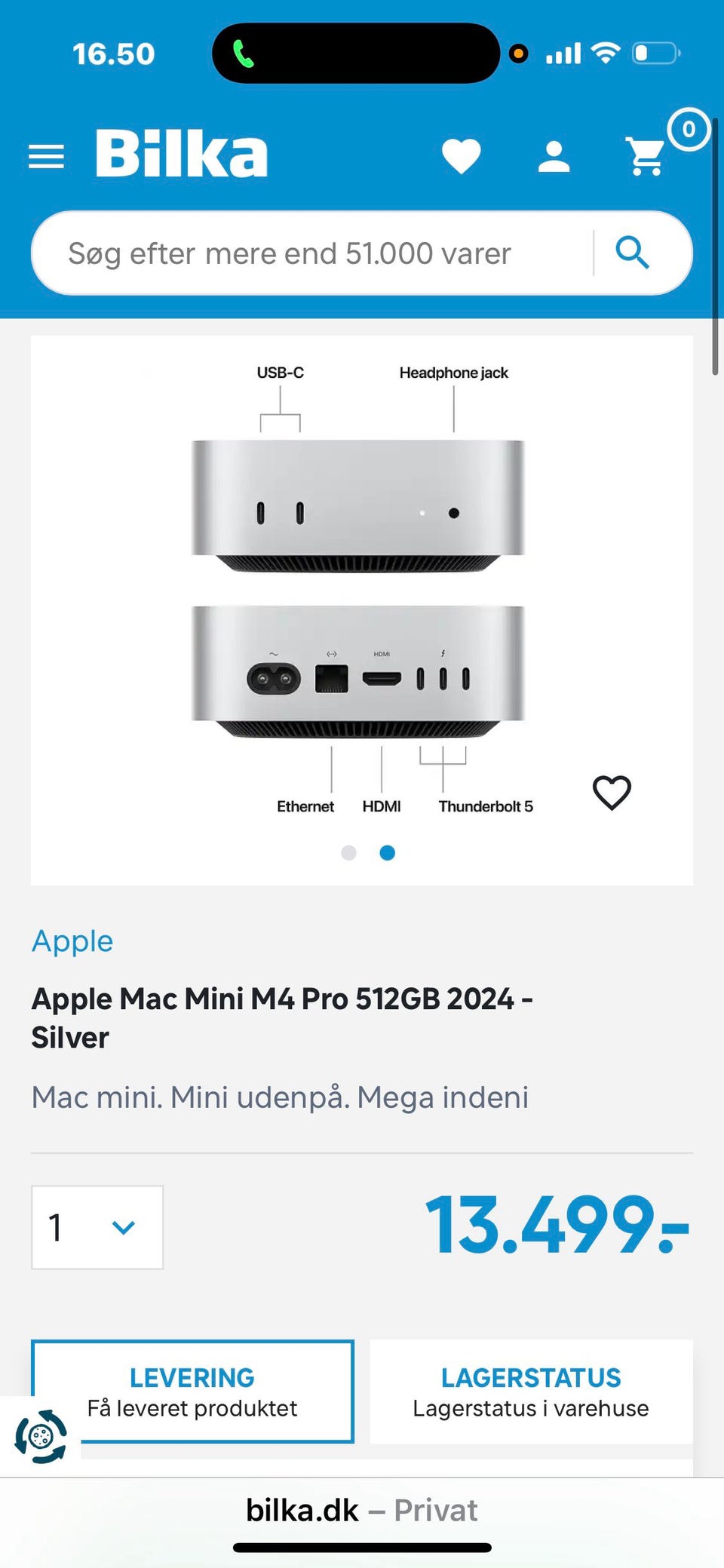
Task: Open the hamburger menu
Action: point(46,157)
